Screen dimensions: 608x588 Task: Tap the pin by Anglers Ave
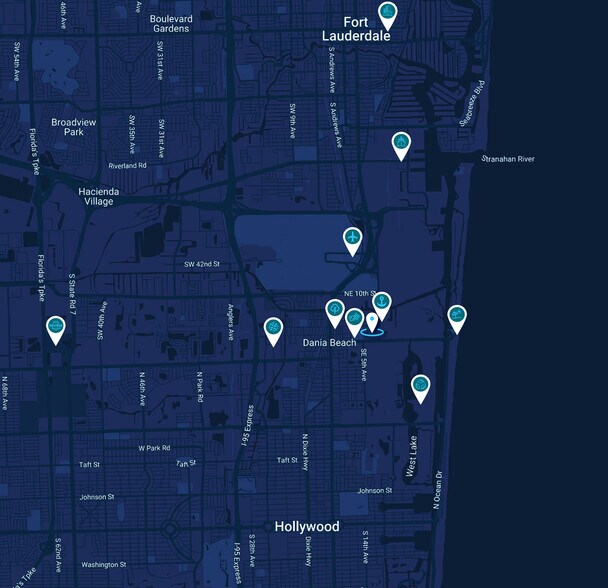pos(273,328)
